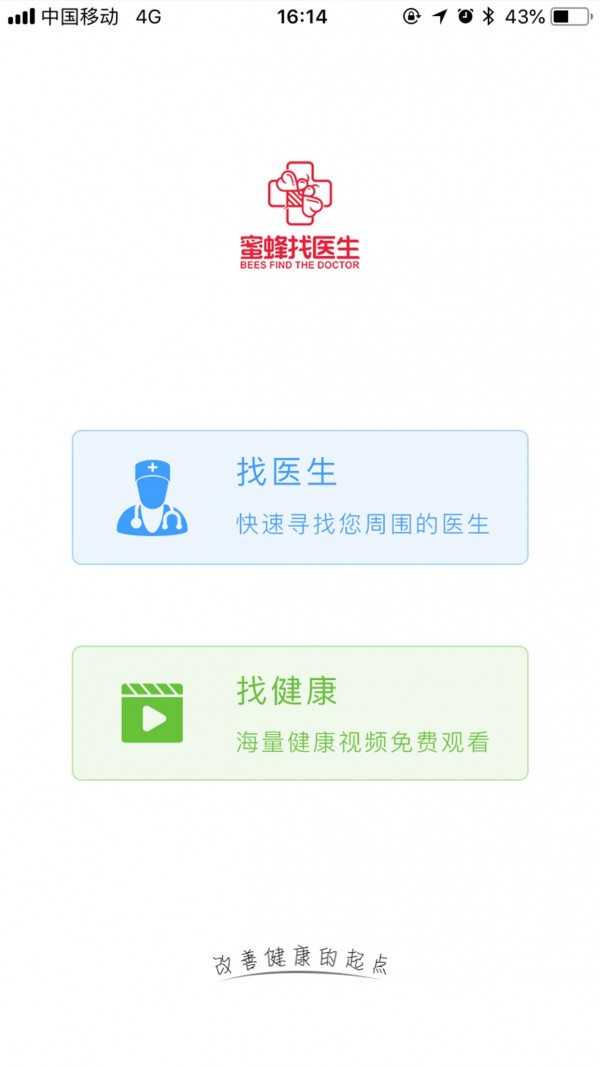Open 找医生 to find nearby doctors

300,497
